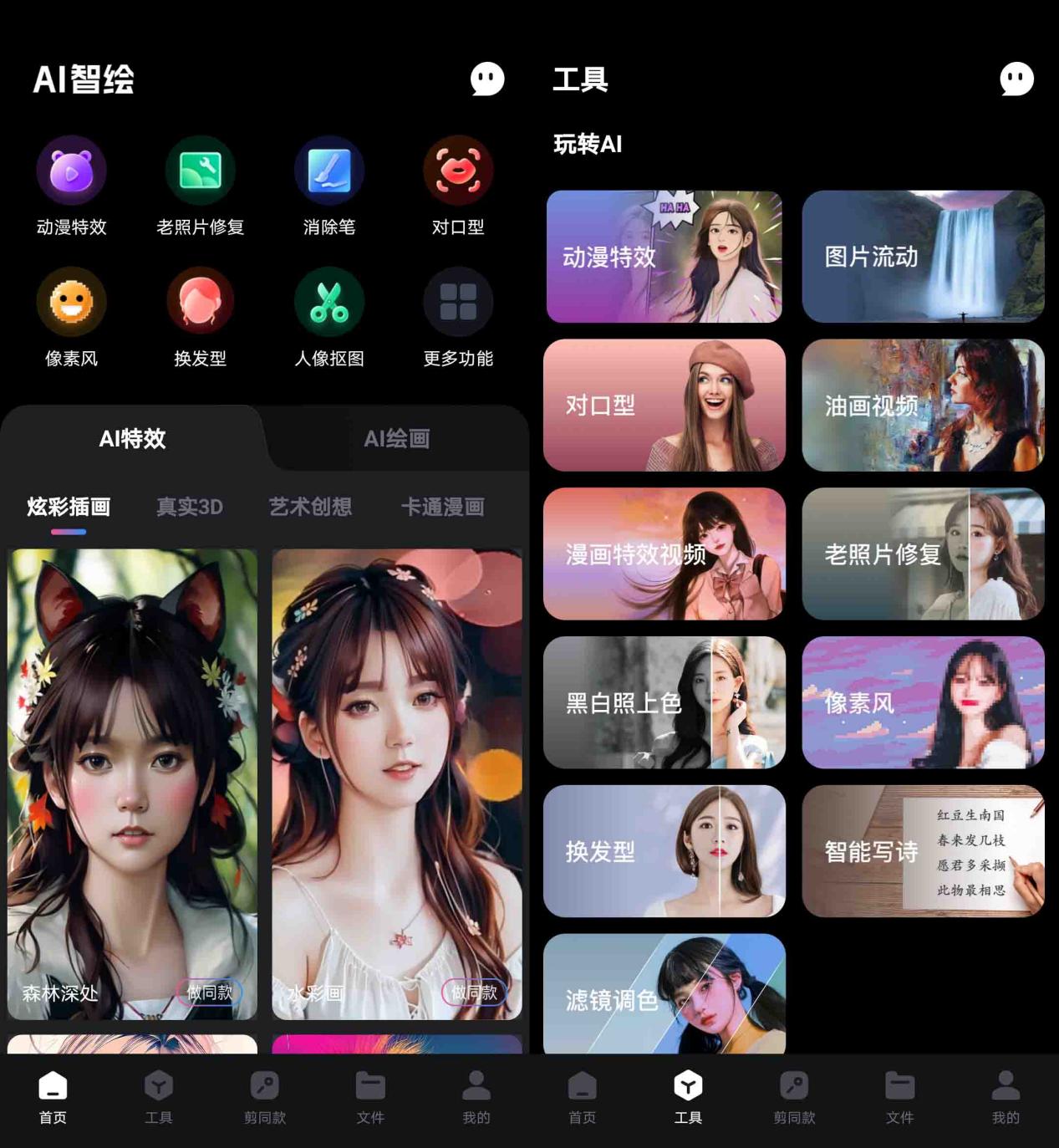Switch to the AI绘画 tab
The image size is (1059, 1148).
pos(397,438)
